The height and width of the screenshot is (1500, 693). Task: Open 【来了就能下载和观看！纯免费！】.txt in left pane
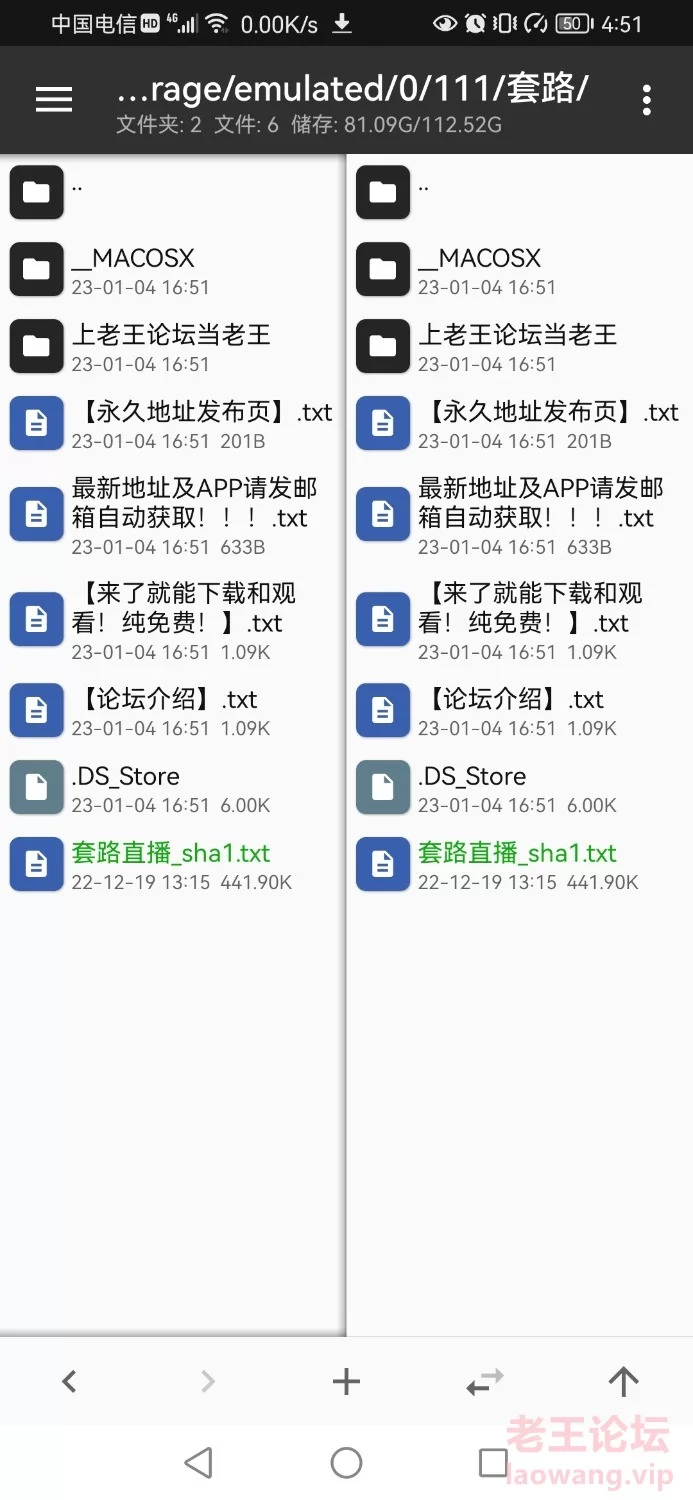(x=172, y=620)
